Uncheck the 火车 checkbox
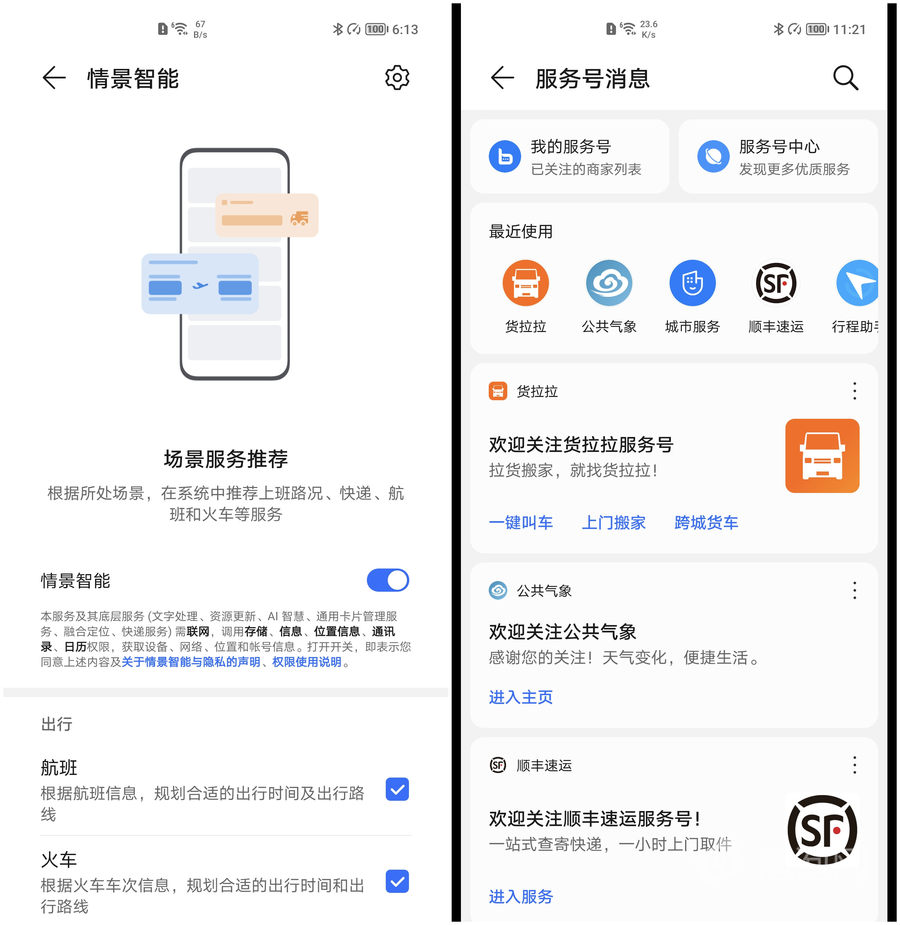Image resolution: width=900 pixels, height=925 pixels. point(397,881)
